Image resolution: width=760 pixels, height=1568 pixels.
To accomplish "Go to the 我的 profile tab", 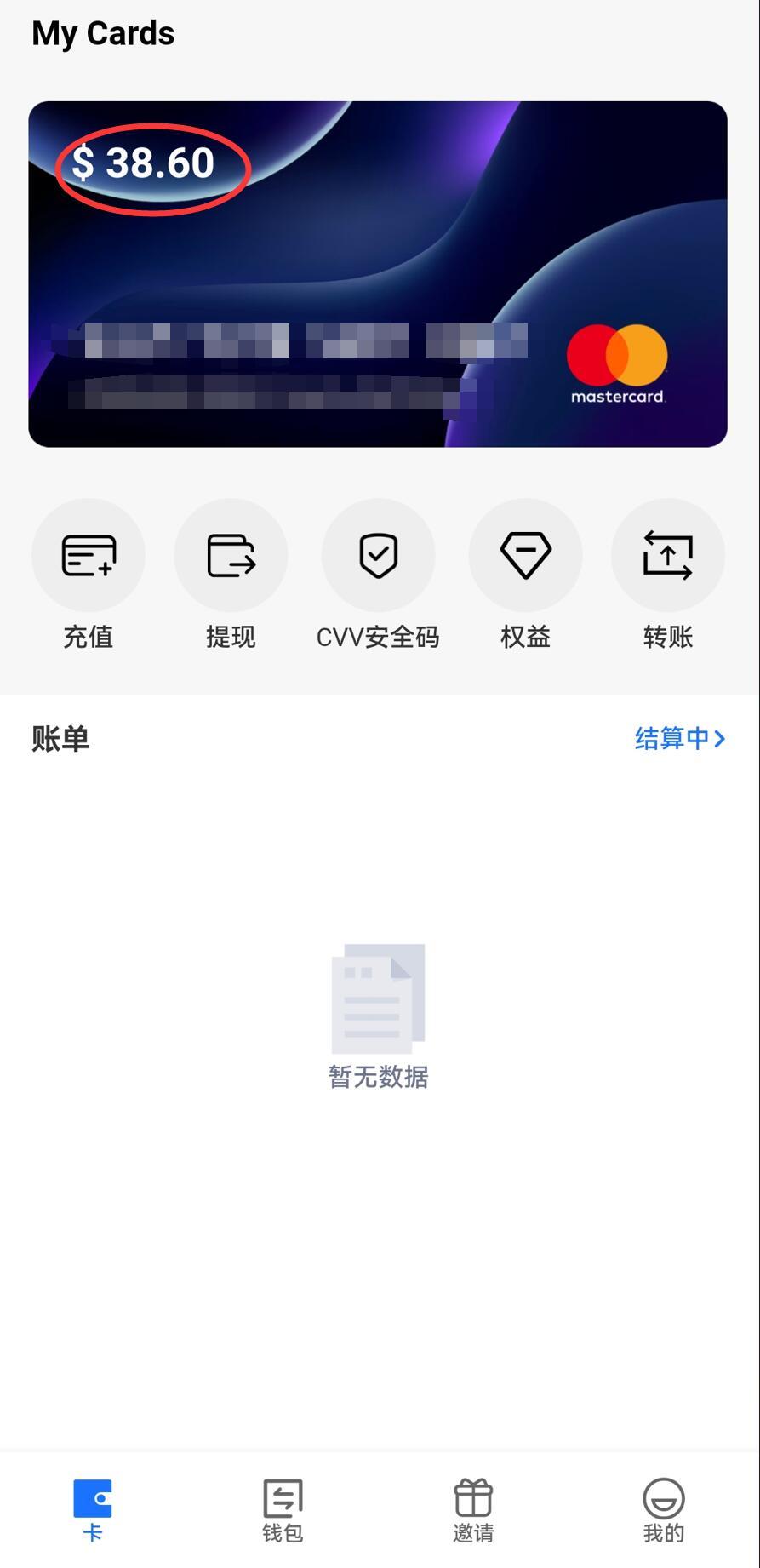I will [664, 1510].
